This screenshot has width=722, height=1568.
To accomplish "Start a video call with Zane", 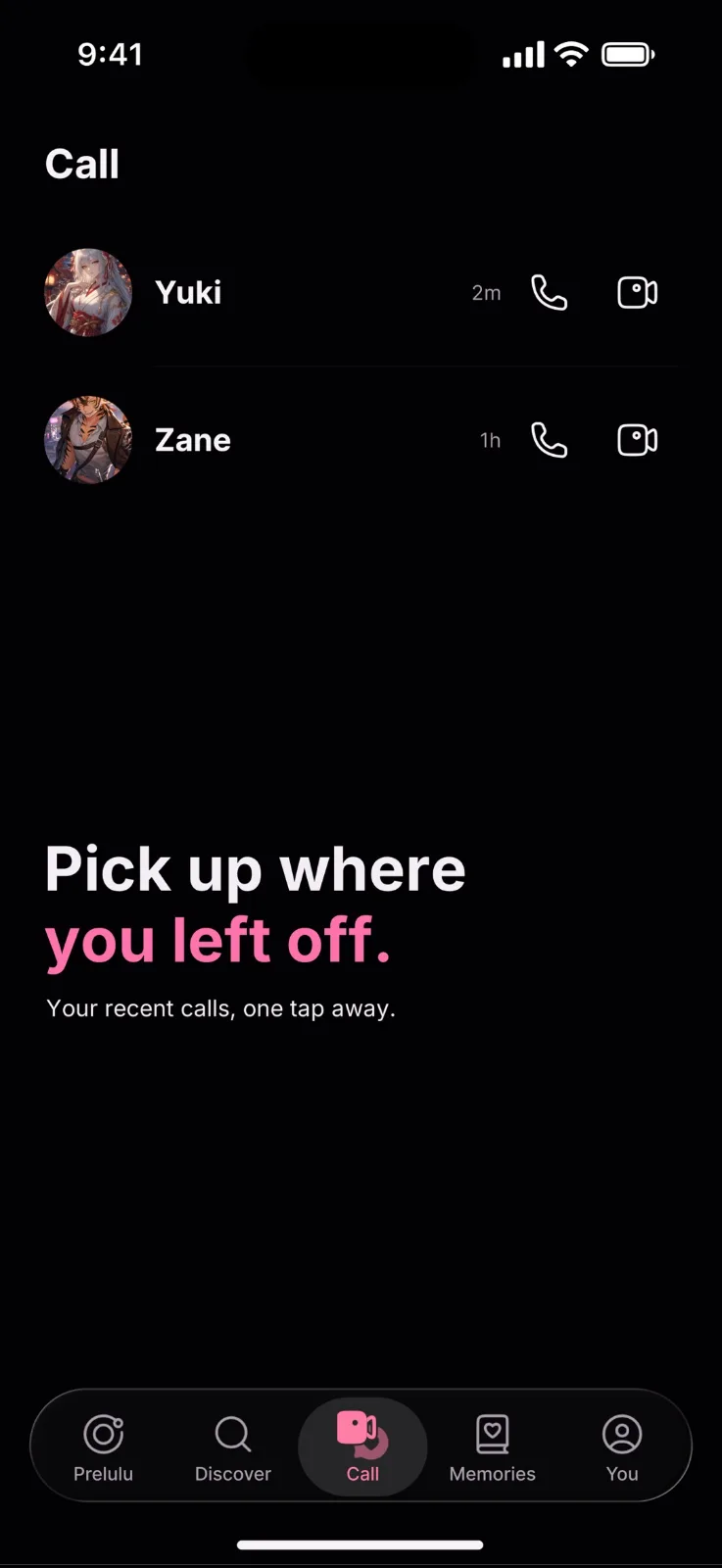I will [x=637, y=440].
